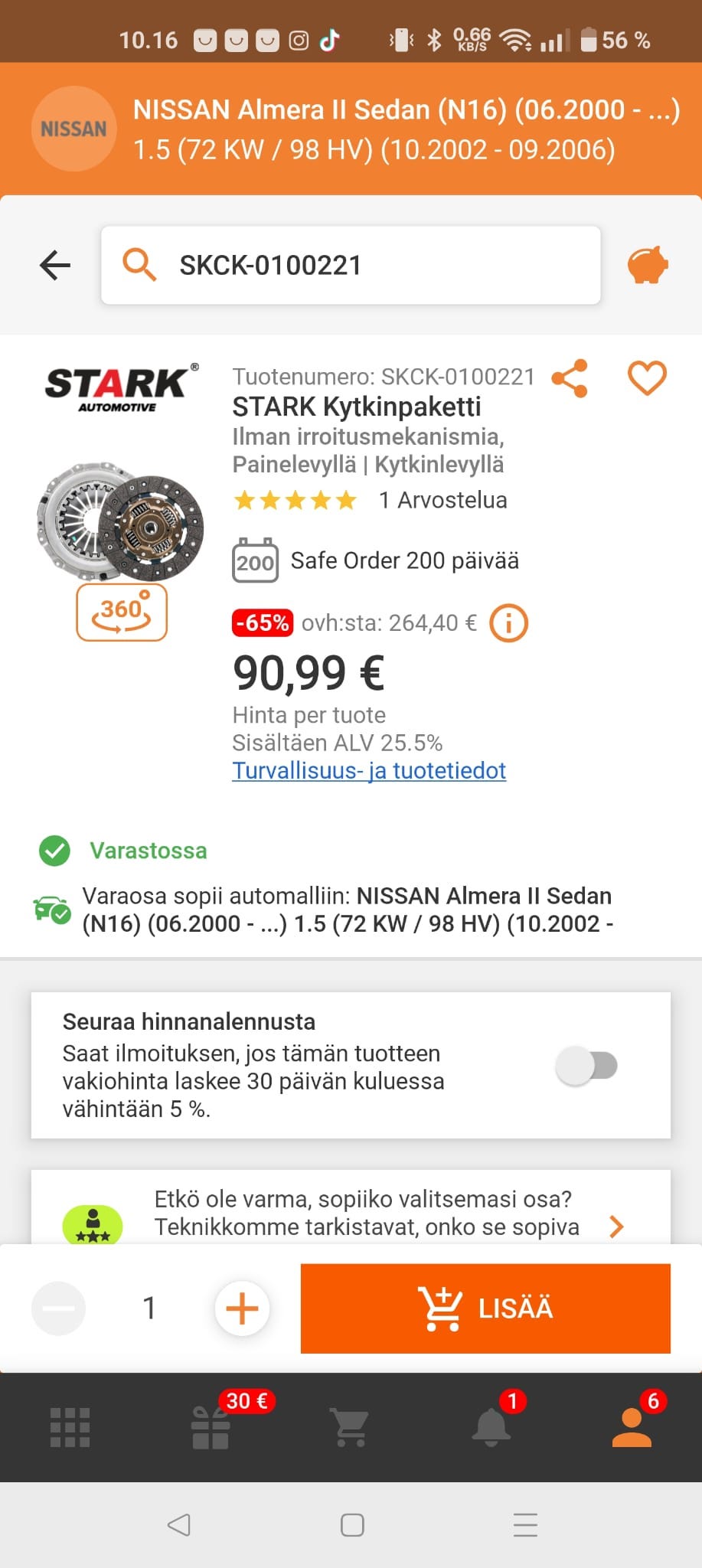This screenshot has height=1568, width=702.
Task: Increase quantity with plus button
Action: 241,1308
